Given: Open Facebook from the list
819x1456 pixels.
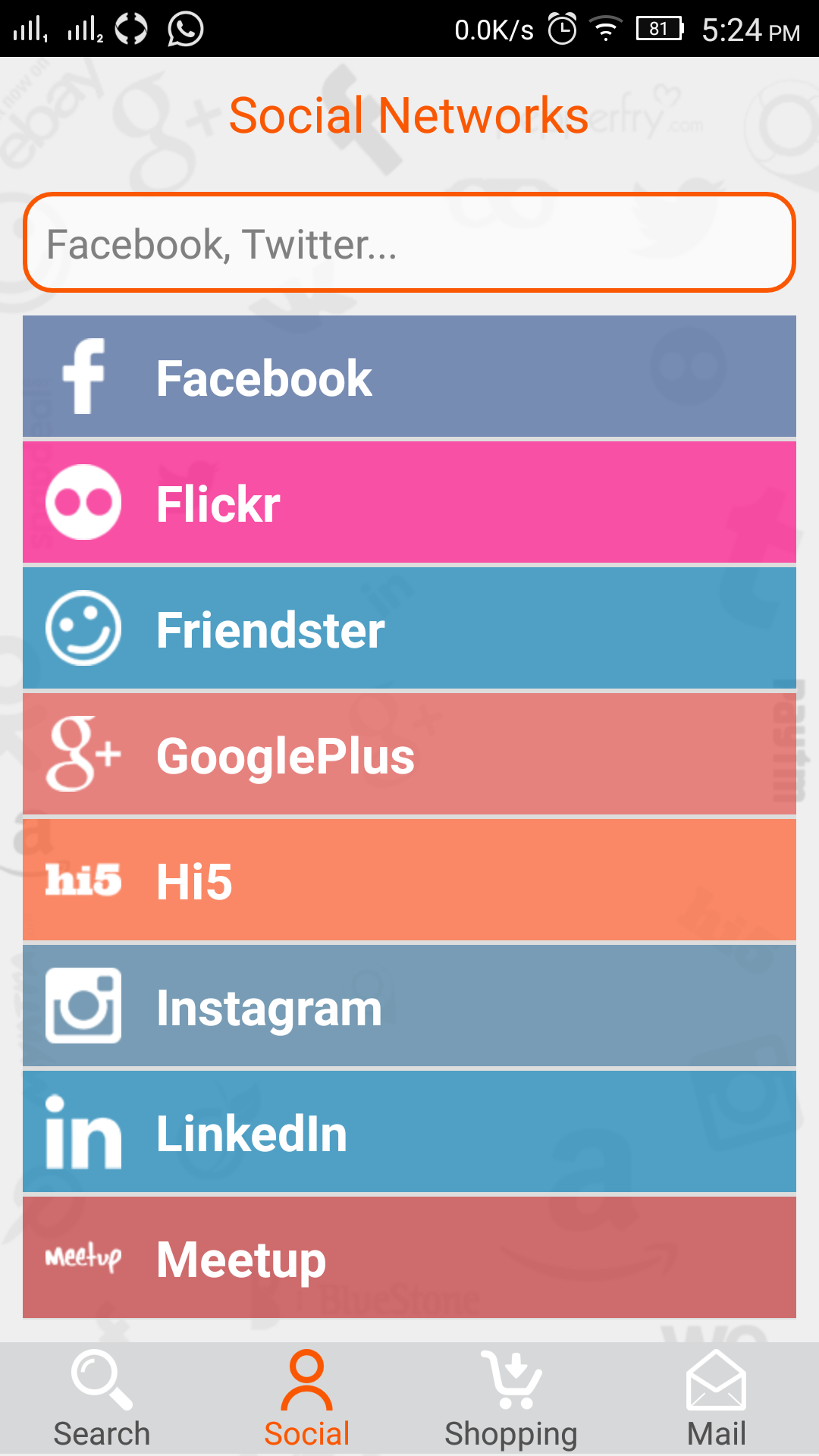Looking at the screenshot, I should click(x=409, y=376).
